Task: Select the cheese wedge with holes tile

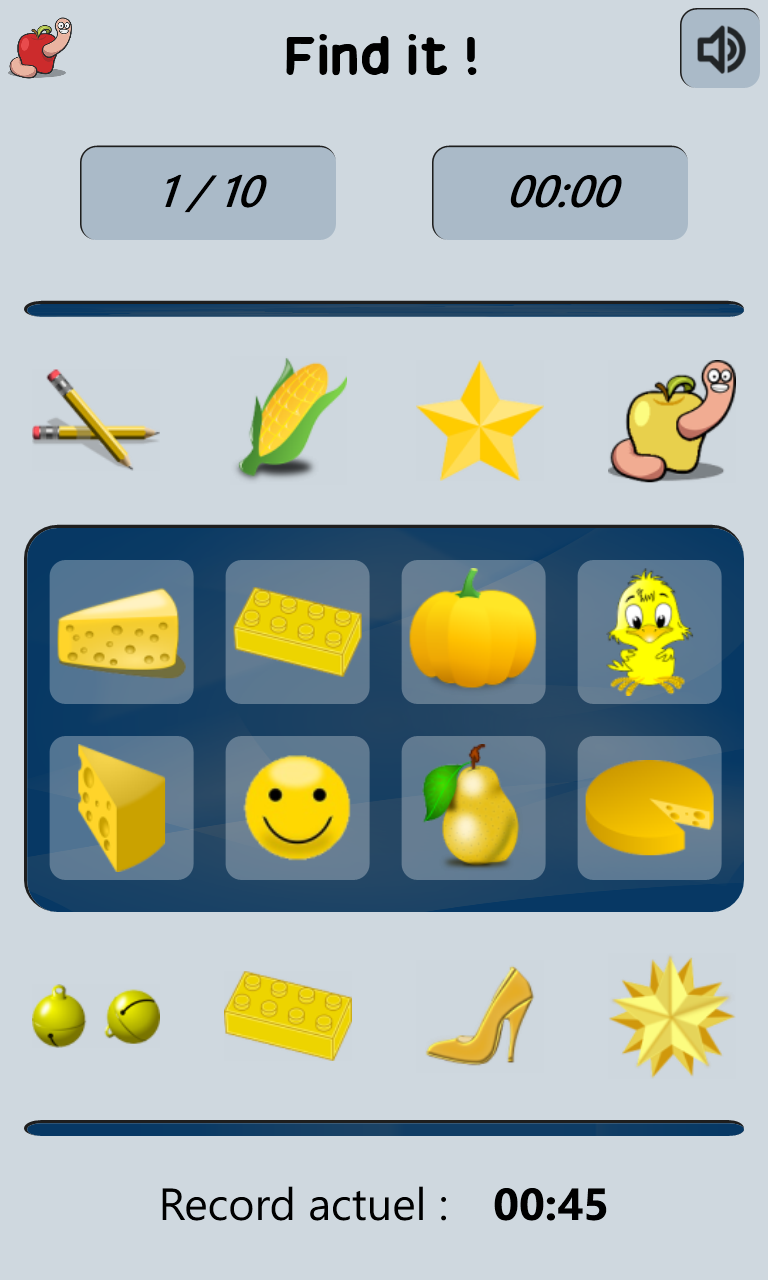Action: (121, 632)
